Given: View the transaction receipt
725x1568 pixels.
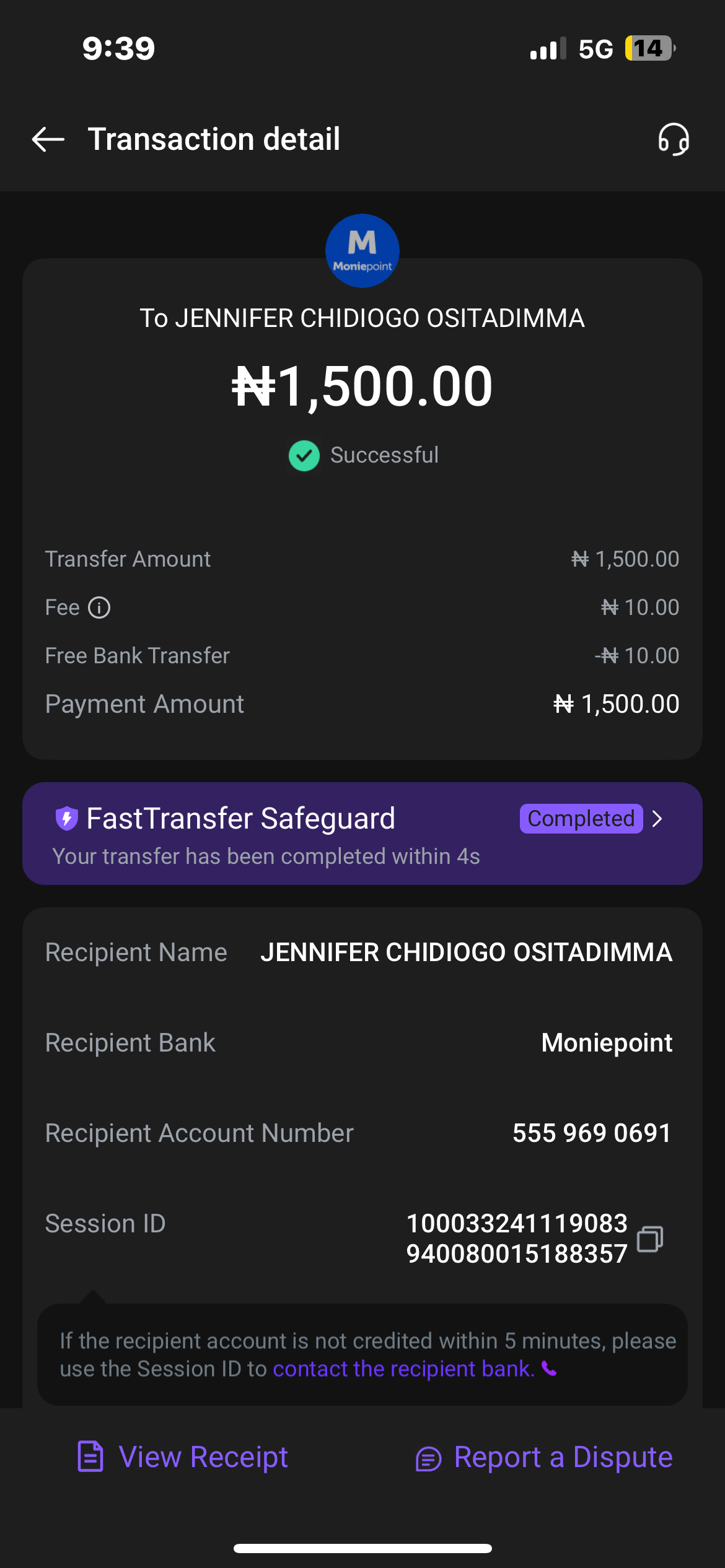Looking at the screenshot, I should [x=183, y=1457].
